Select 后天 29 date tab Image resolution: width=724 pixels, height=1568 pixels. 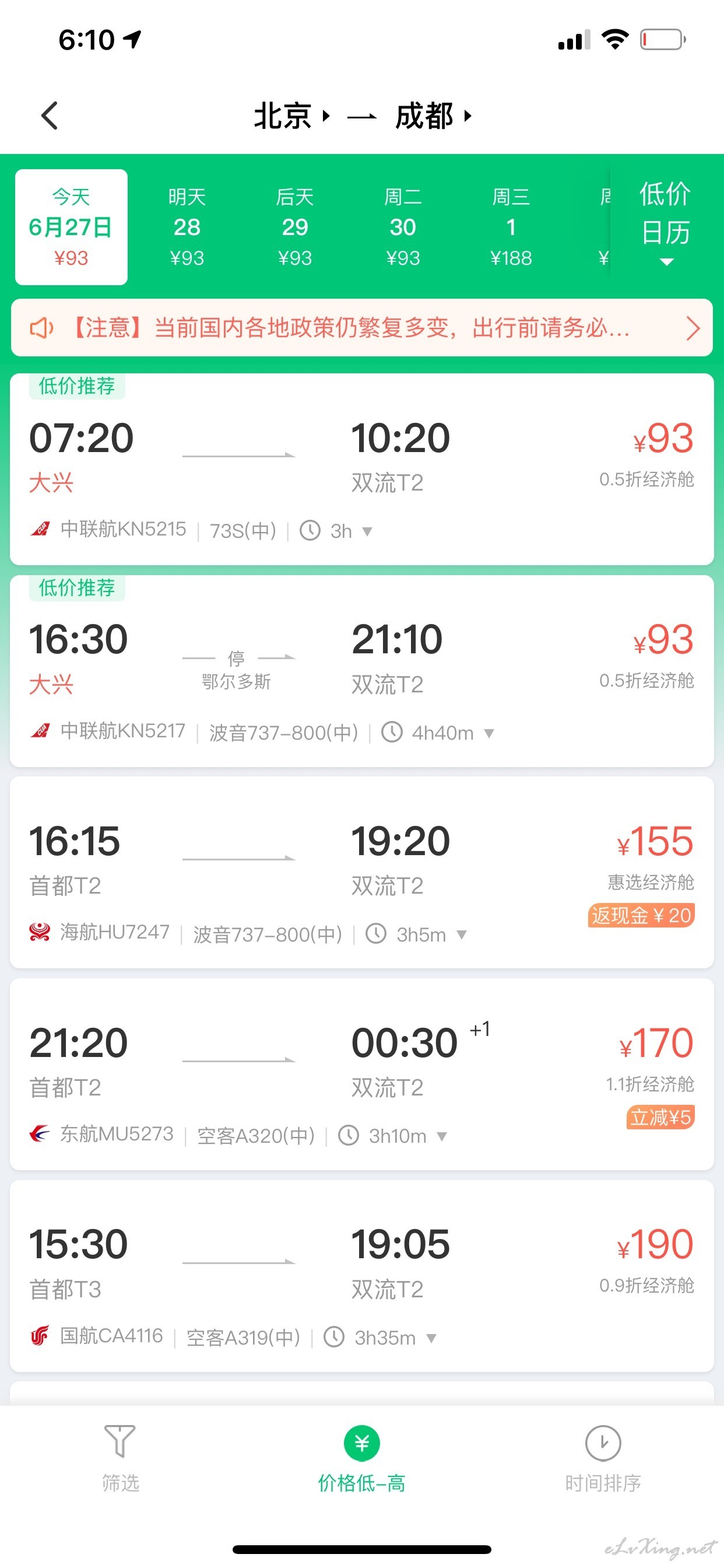pyautogui.click(x=295, y=227)
